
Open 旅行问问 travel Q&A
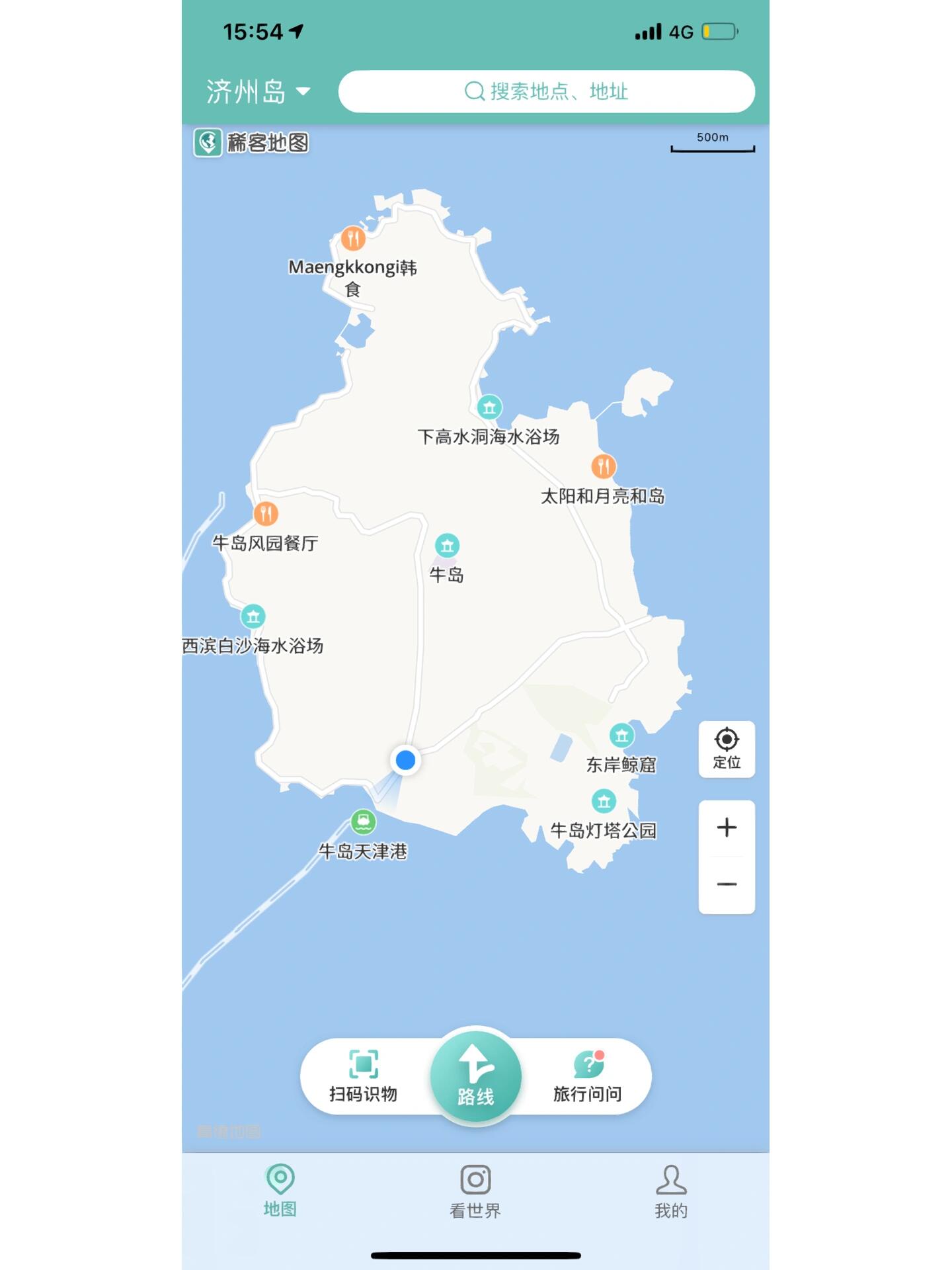(588, 1076)
